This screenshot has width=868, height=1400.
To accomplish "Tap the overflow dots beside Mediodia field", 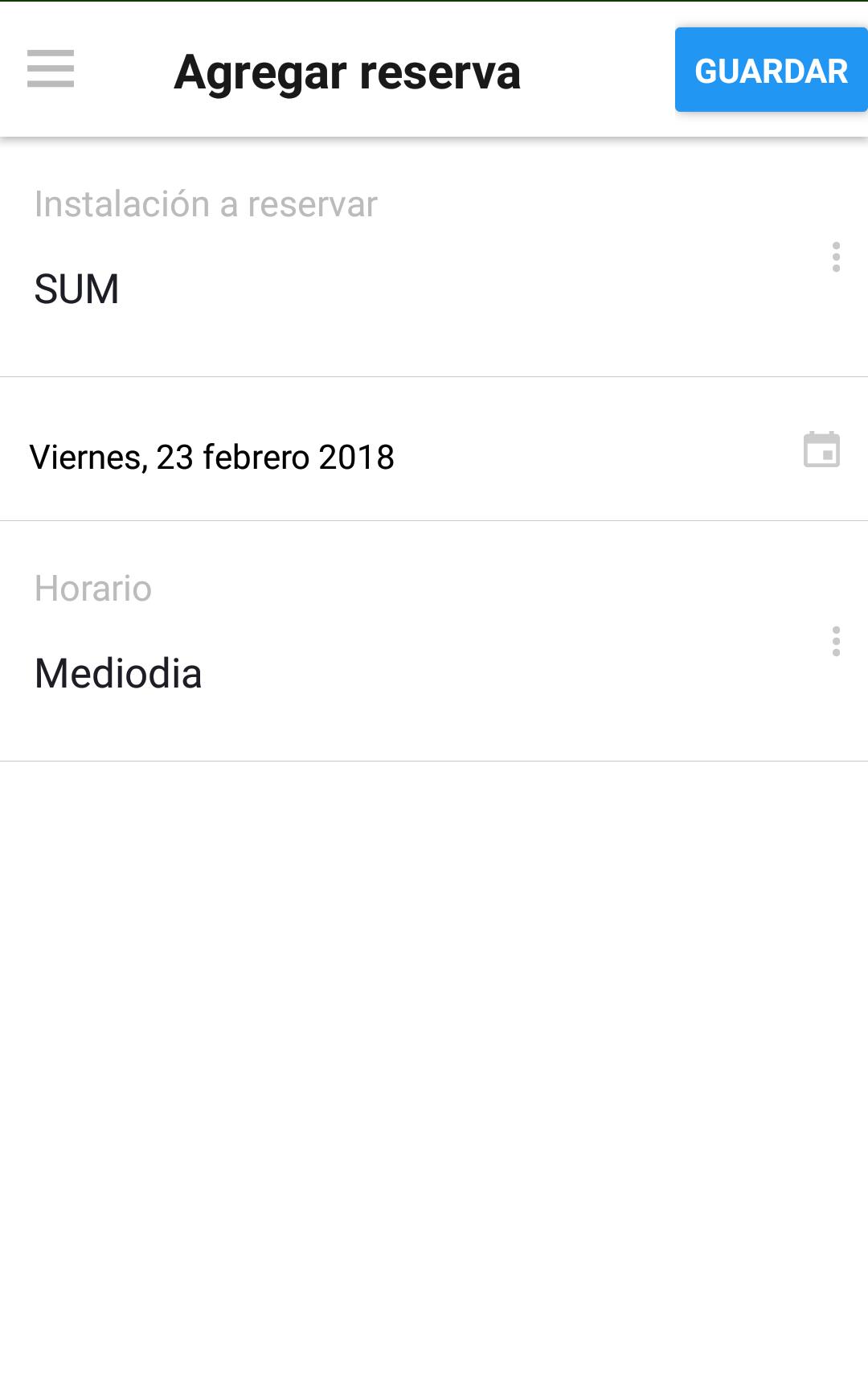I will (x=836, y=642).
